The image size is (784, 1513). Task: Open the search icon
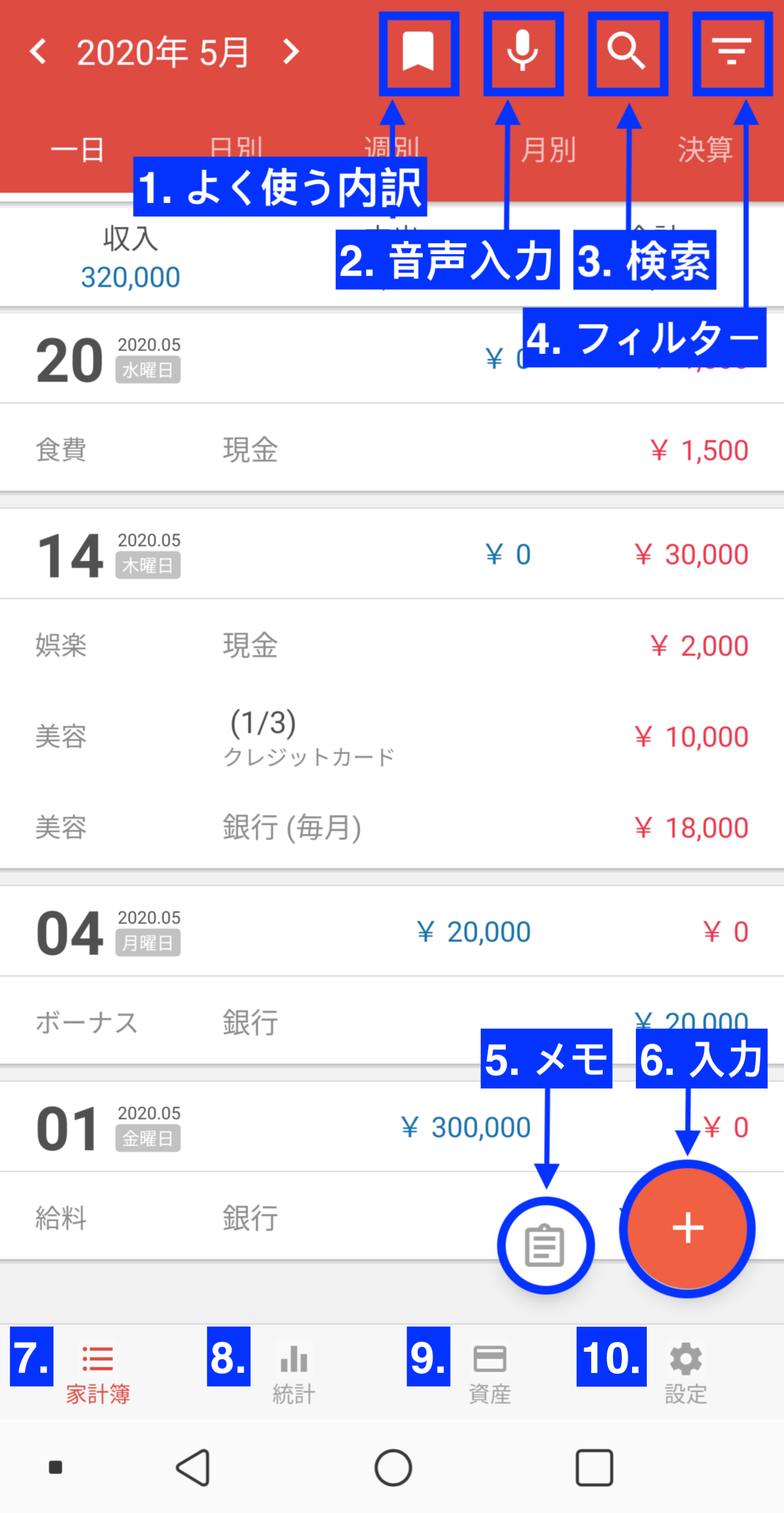click(627, 53)
